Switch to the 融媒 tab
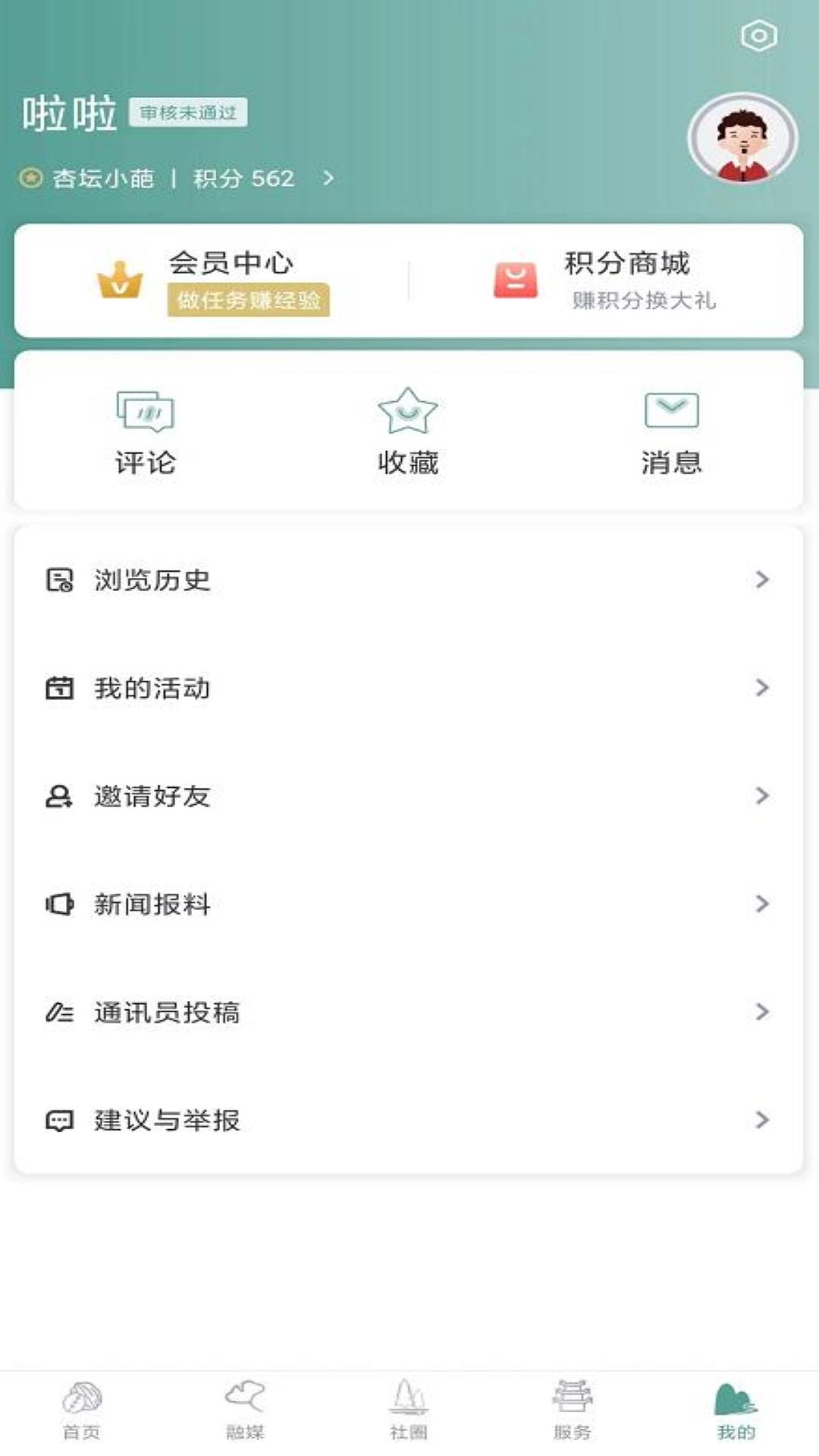 245,1410
